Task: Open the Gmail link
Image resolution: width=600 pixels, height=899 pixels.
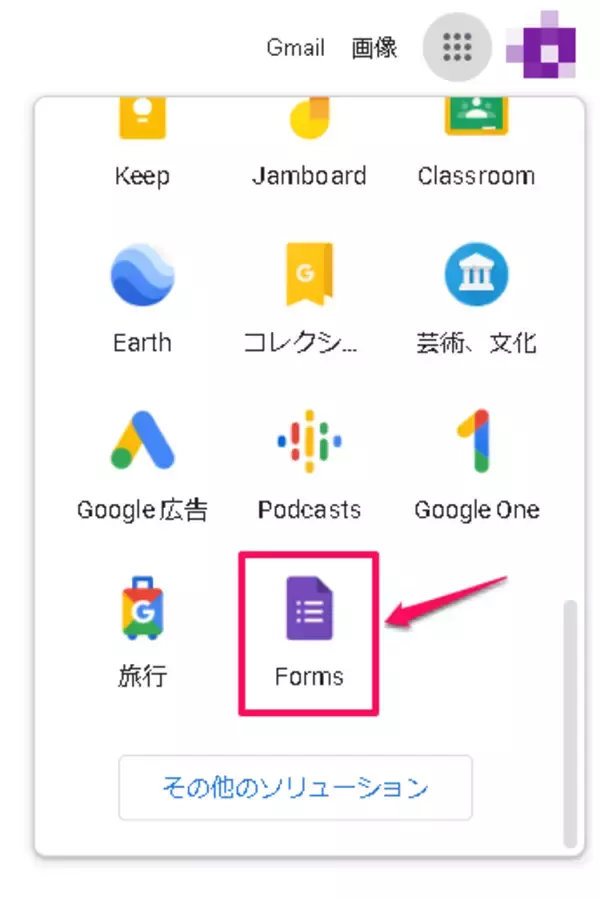Action: [x=295, y=47]
